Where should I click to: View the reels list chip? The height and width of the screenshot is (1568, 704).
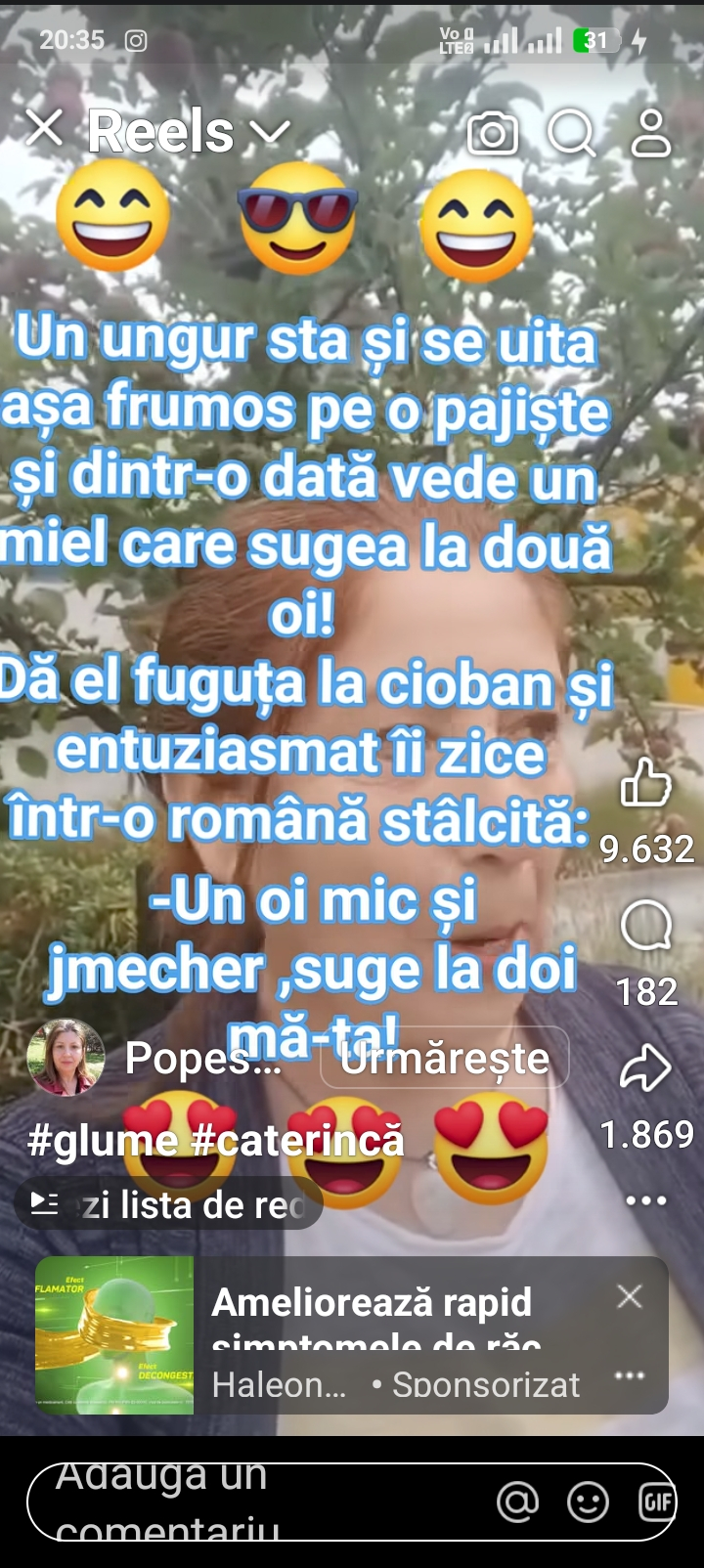tap(168, 1204)
